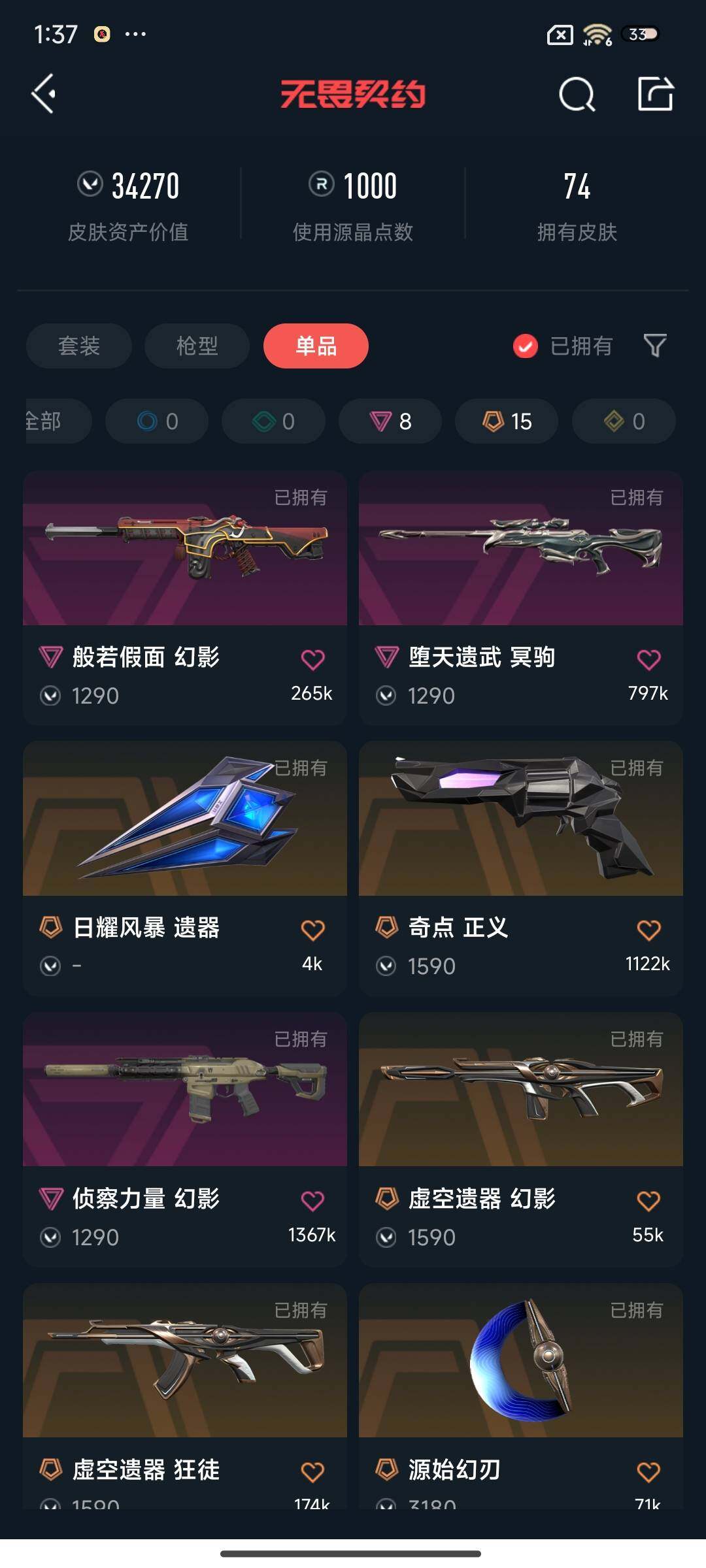This screenshot has height=1568, width=706.
Task: Share this skin collection page
Action: click(x=655, y=95)
